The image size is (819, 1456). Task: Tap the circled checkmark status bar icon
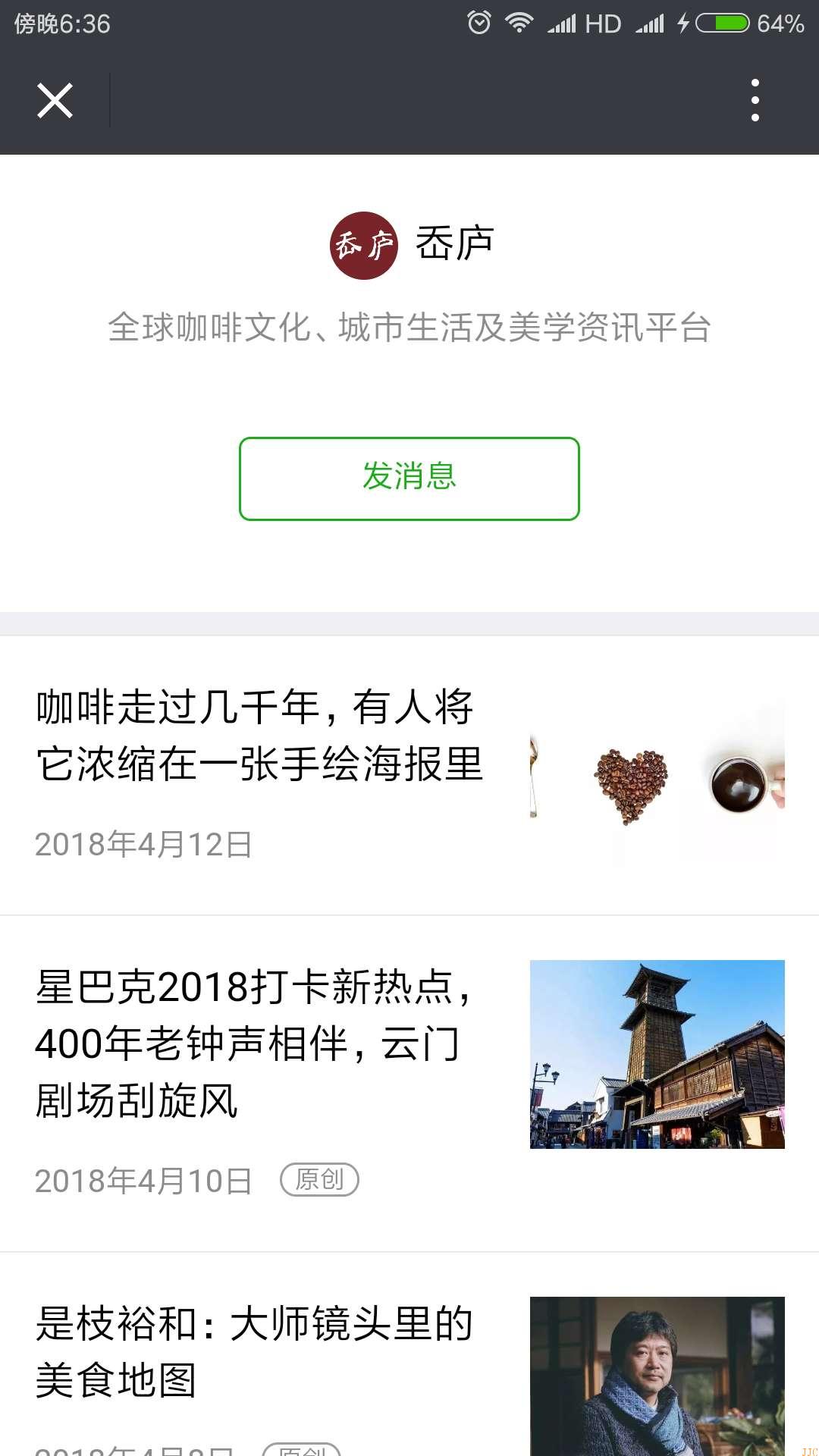click(x=478, y=23)
